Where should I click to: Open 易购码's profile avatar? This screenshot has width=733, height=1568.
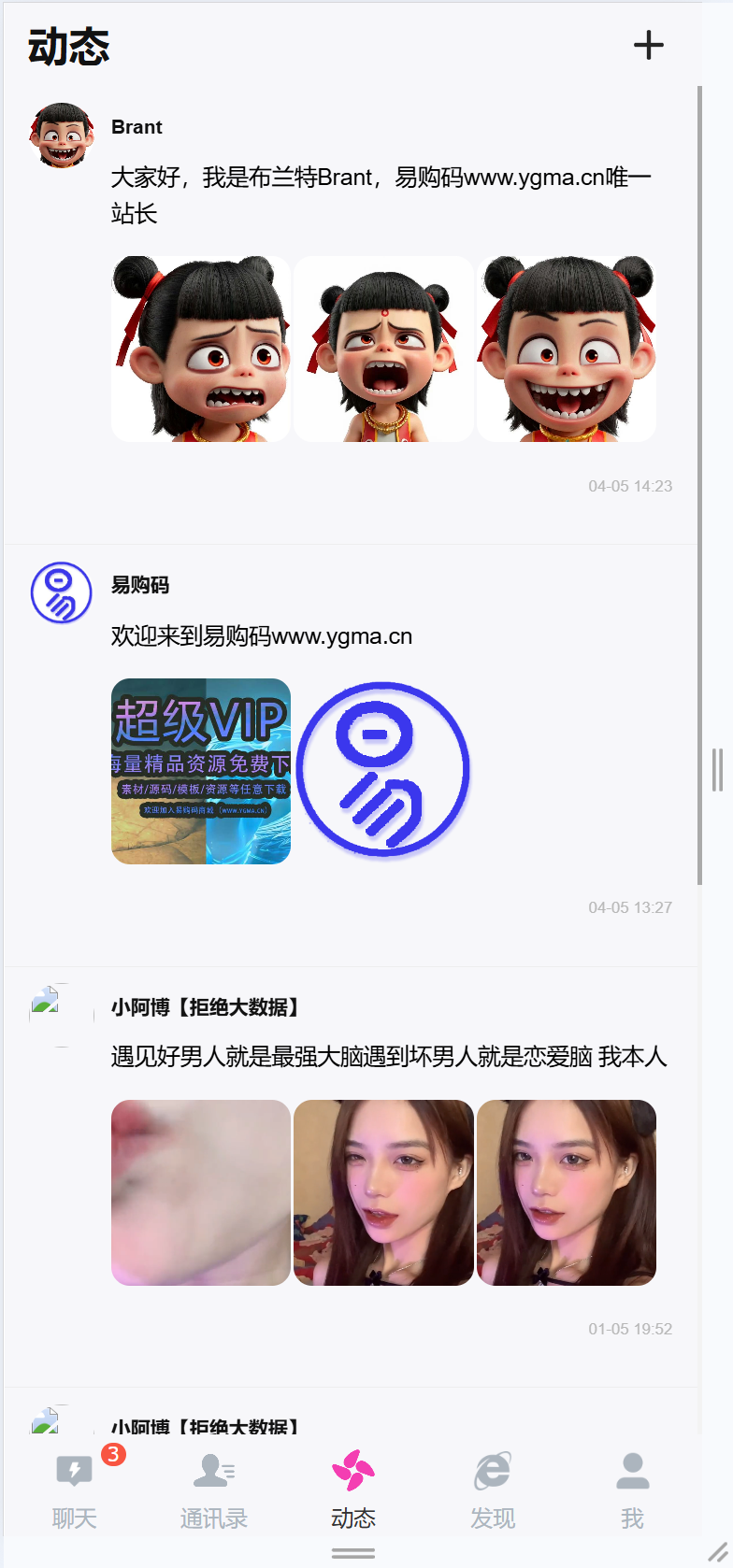62,592
